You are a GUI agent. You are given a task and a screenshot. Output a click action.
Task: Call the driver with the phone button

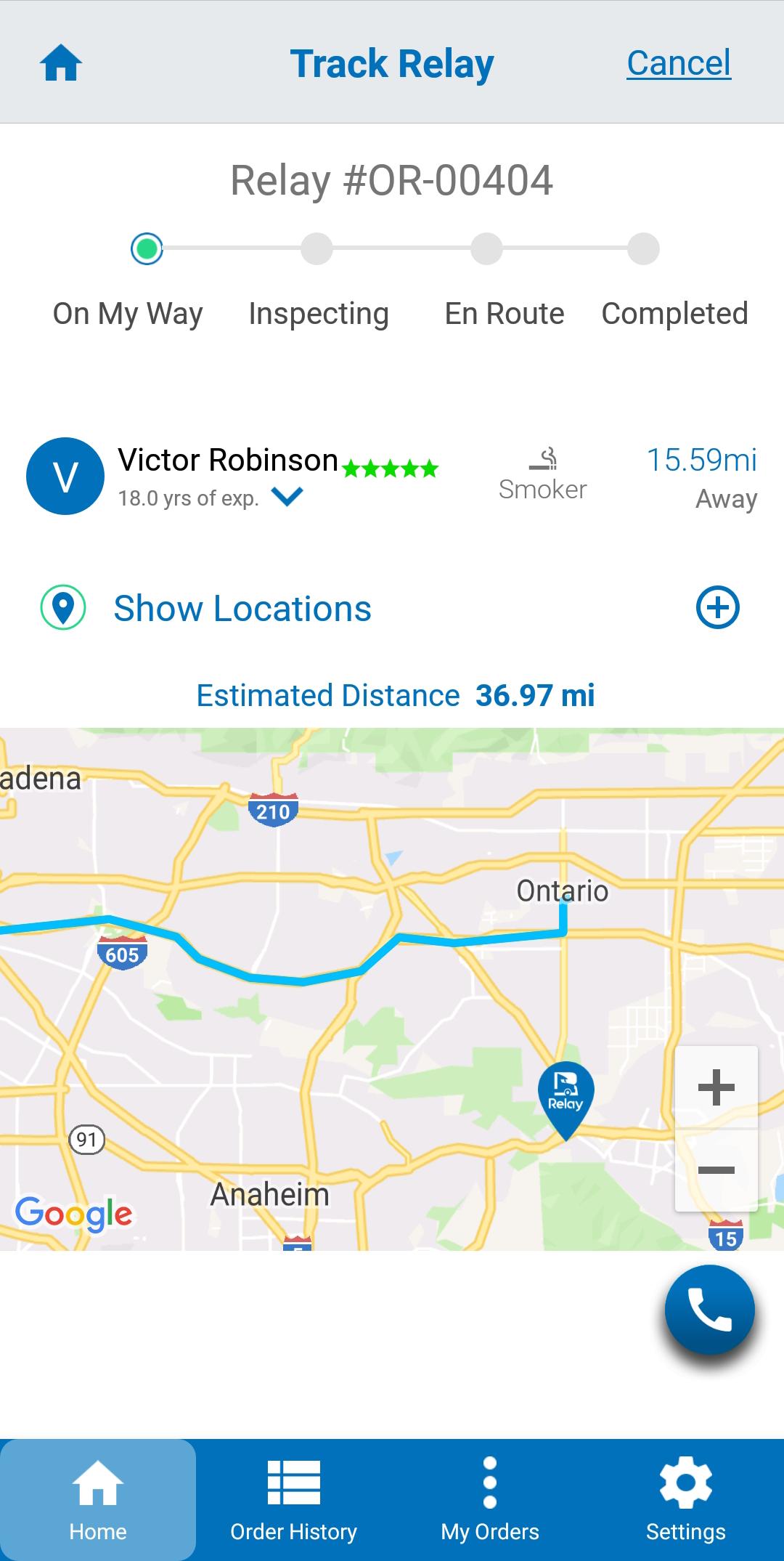pyautogui.click(x=710, y=1310)
